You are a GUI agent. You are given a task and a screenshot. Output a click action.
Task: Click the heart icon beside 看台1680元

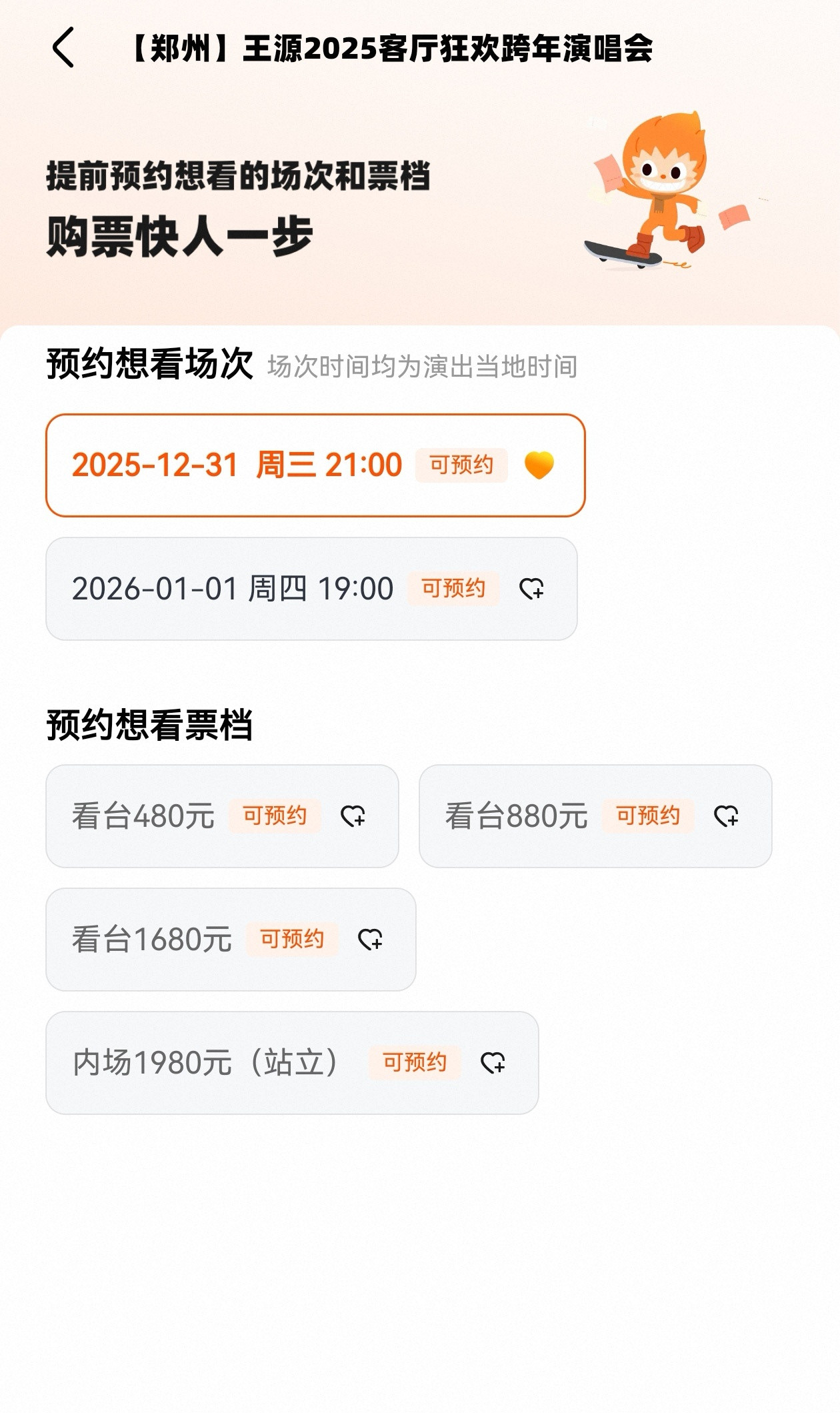coord(373,940)
